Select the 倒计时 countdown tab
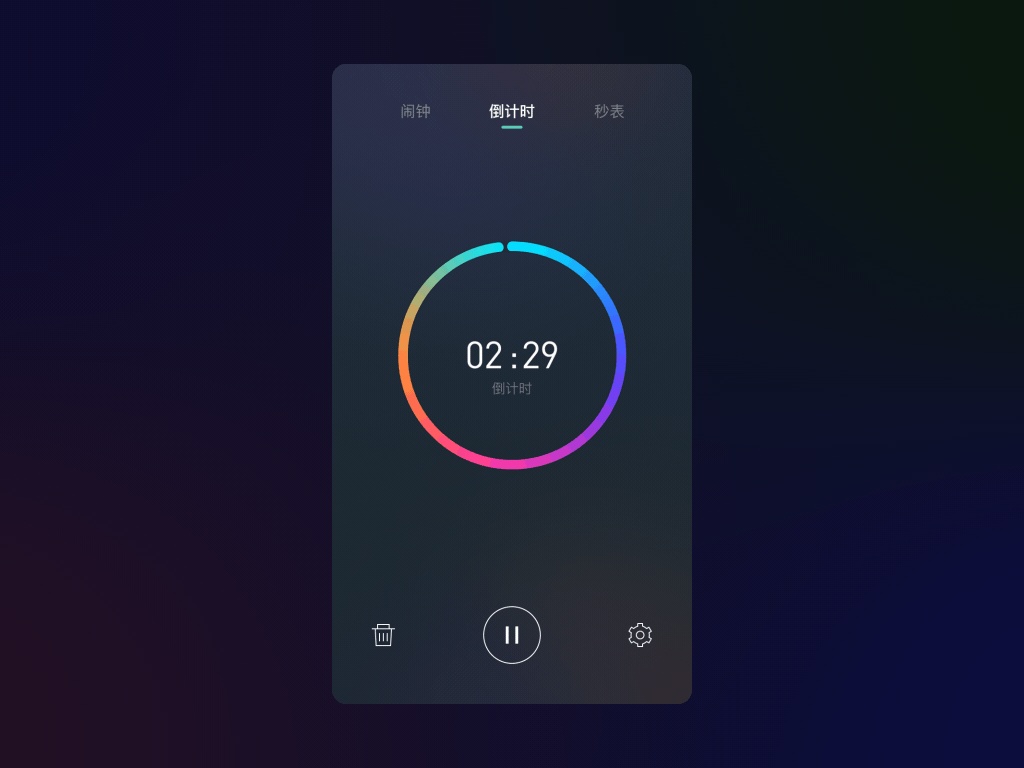The width and height of the screenshot is (1024, 768). coord(511,112)
